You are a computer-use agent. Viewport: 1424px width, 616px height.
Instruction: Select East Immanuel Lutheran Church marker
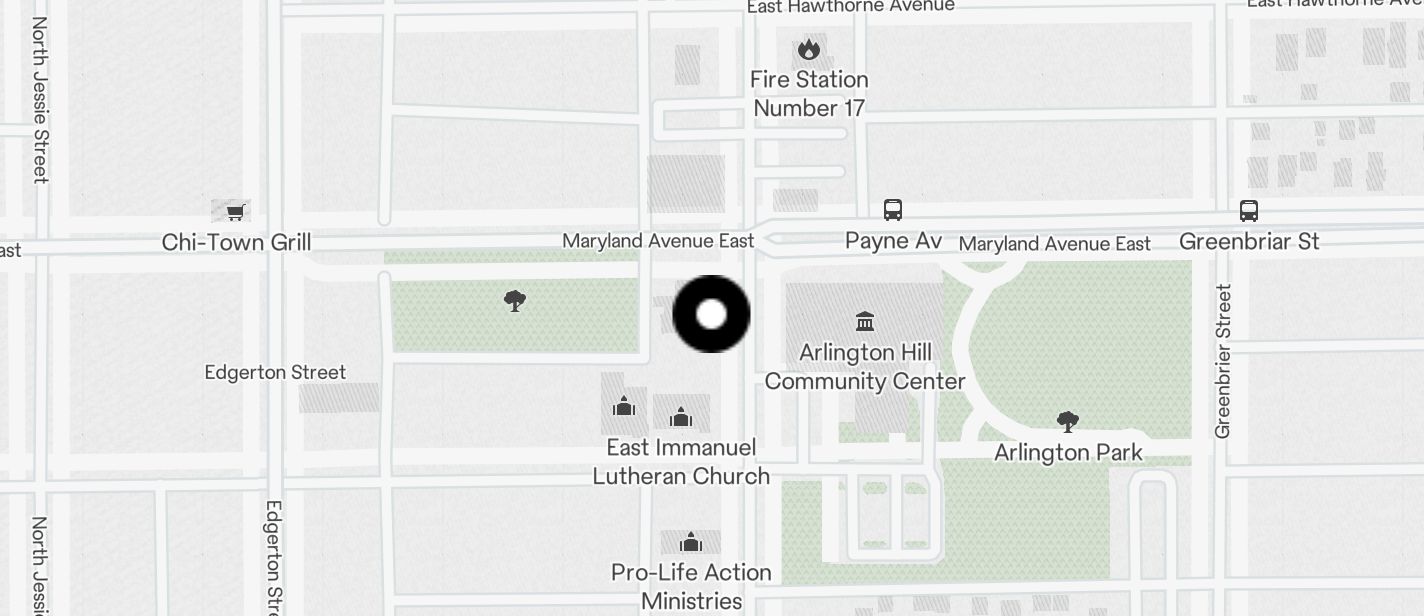681,416
